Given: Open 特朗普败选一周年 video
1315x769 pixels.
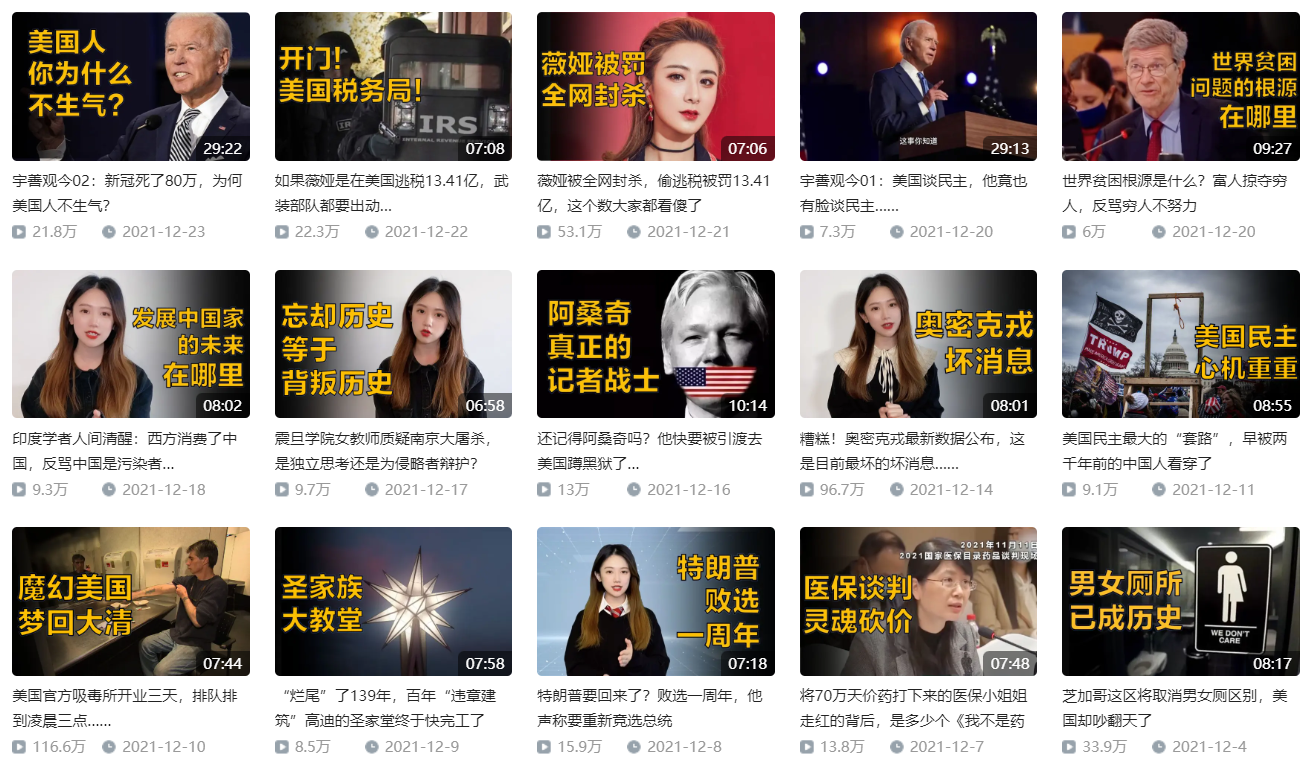Looking at the screenshot, I should 655,601.
